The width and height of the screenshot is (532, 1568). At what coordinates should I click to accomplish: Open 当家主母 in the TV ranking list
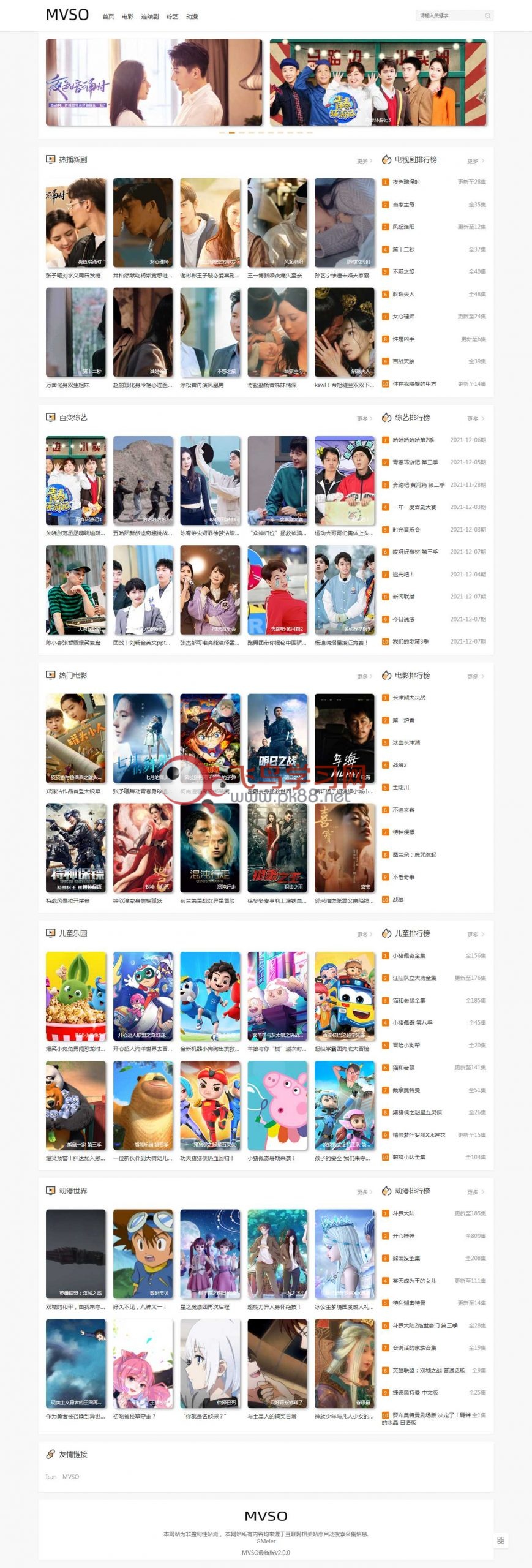point(403,205)
